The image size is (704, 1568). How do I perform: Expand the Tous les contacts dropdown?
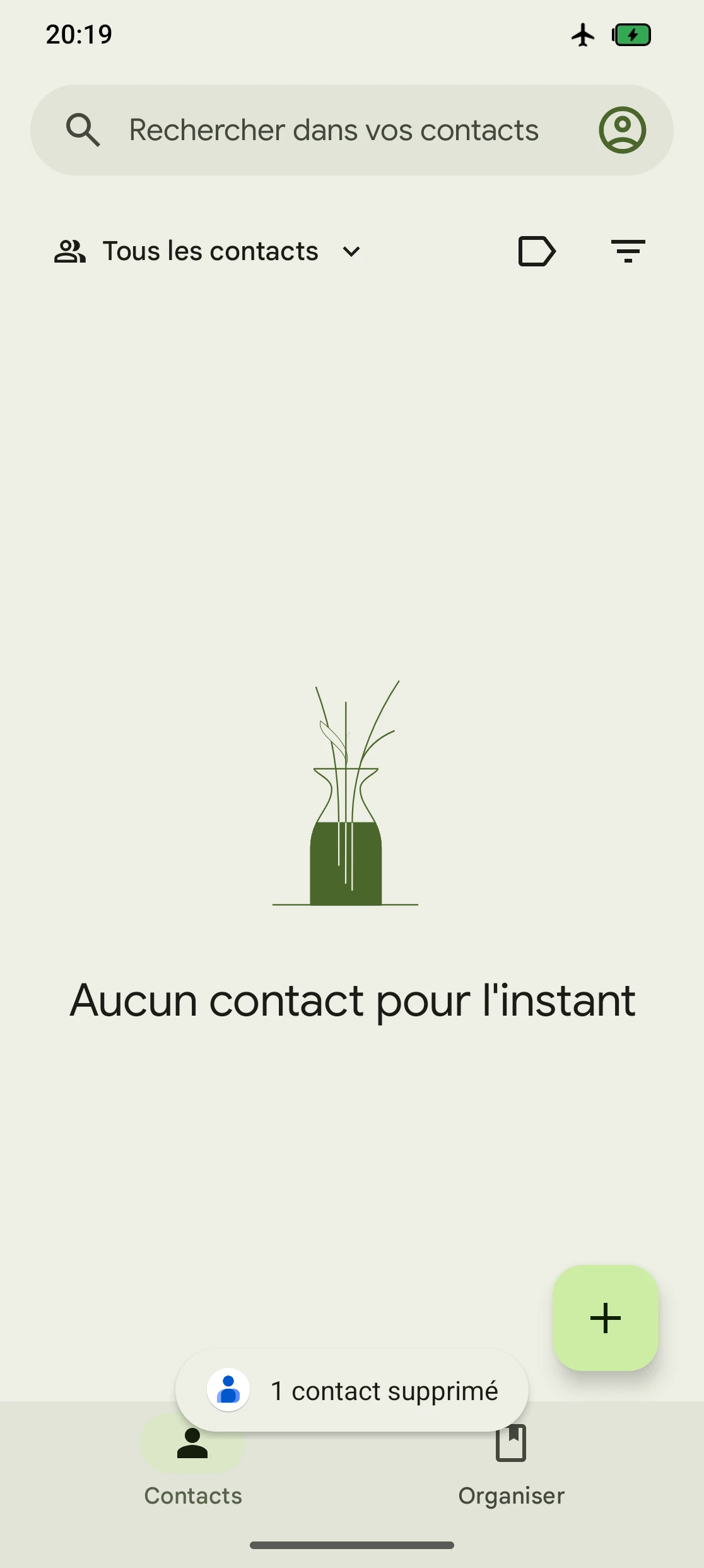[209, 251]
